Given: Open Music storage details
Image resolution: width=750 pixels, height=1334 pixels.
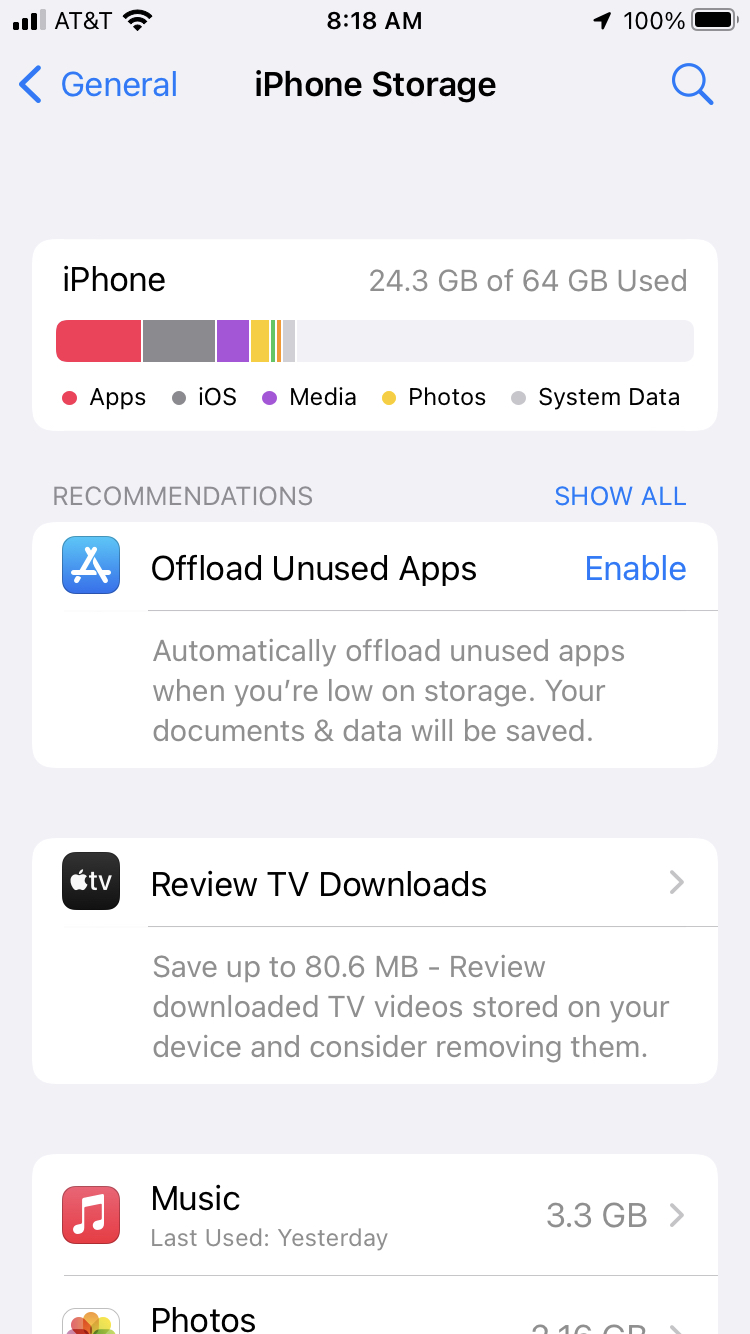Looking at the screenshot, I should [375, 1215].
